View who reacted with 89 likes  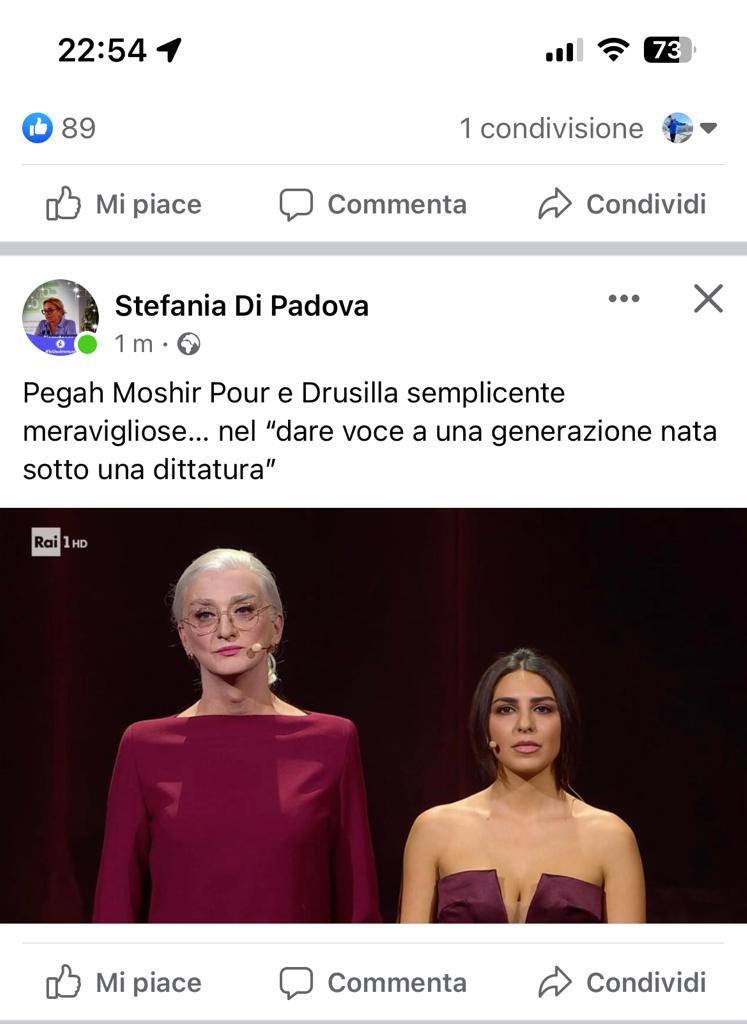60,128
